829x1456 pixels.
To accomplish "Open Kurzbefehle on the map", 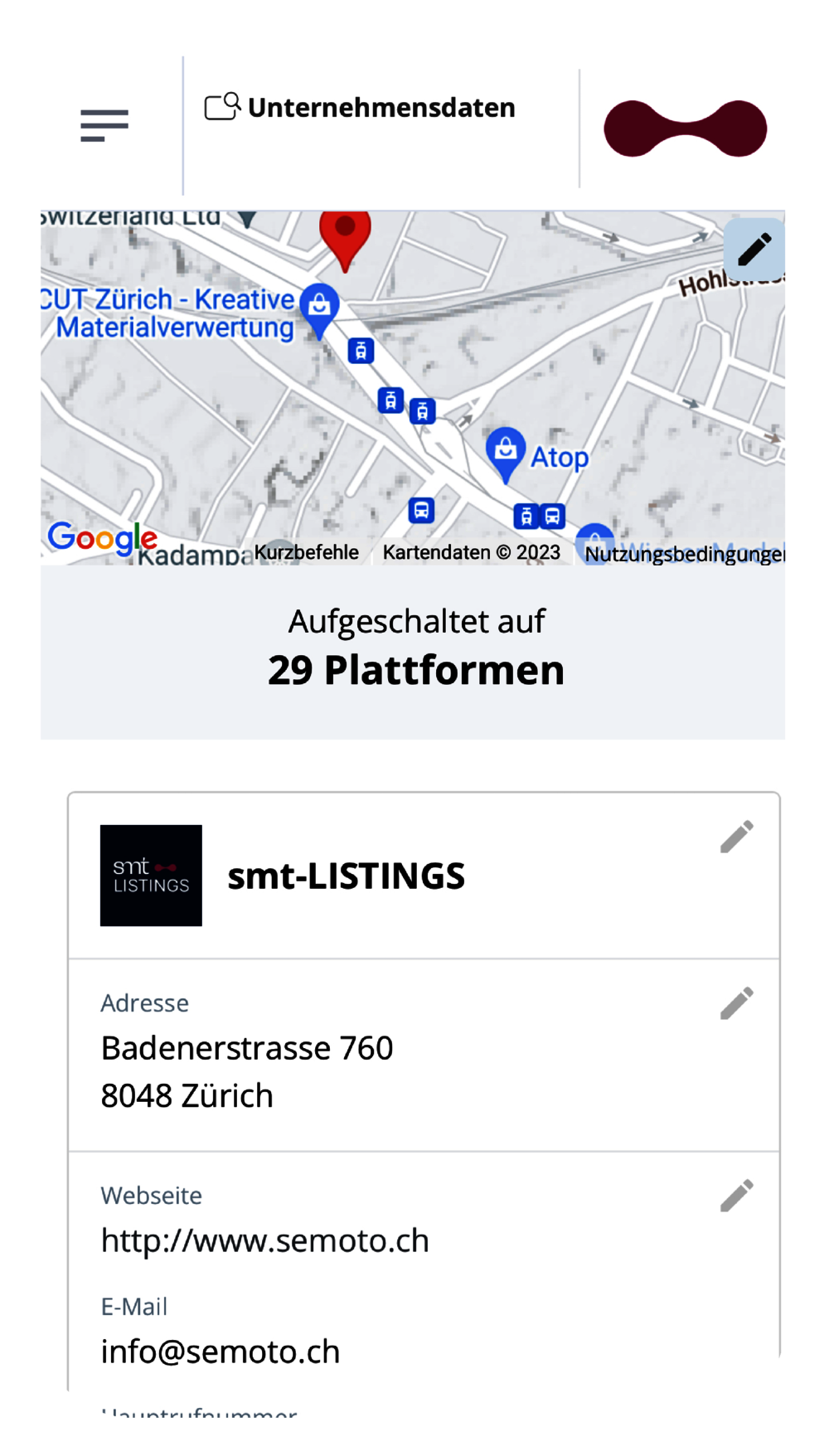I will pos(307,552).
